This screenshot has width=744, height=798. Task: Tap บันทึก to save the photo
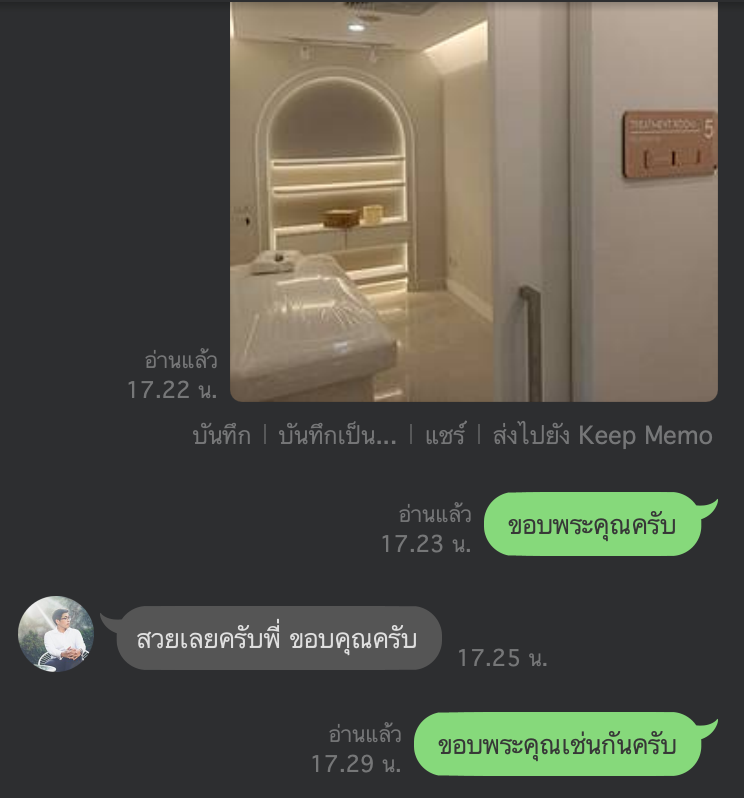pos(221,436)
